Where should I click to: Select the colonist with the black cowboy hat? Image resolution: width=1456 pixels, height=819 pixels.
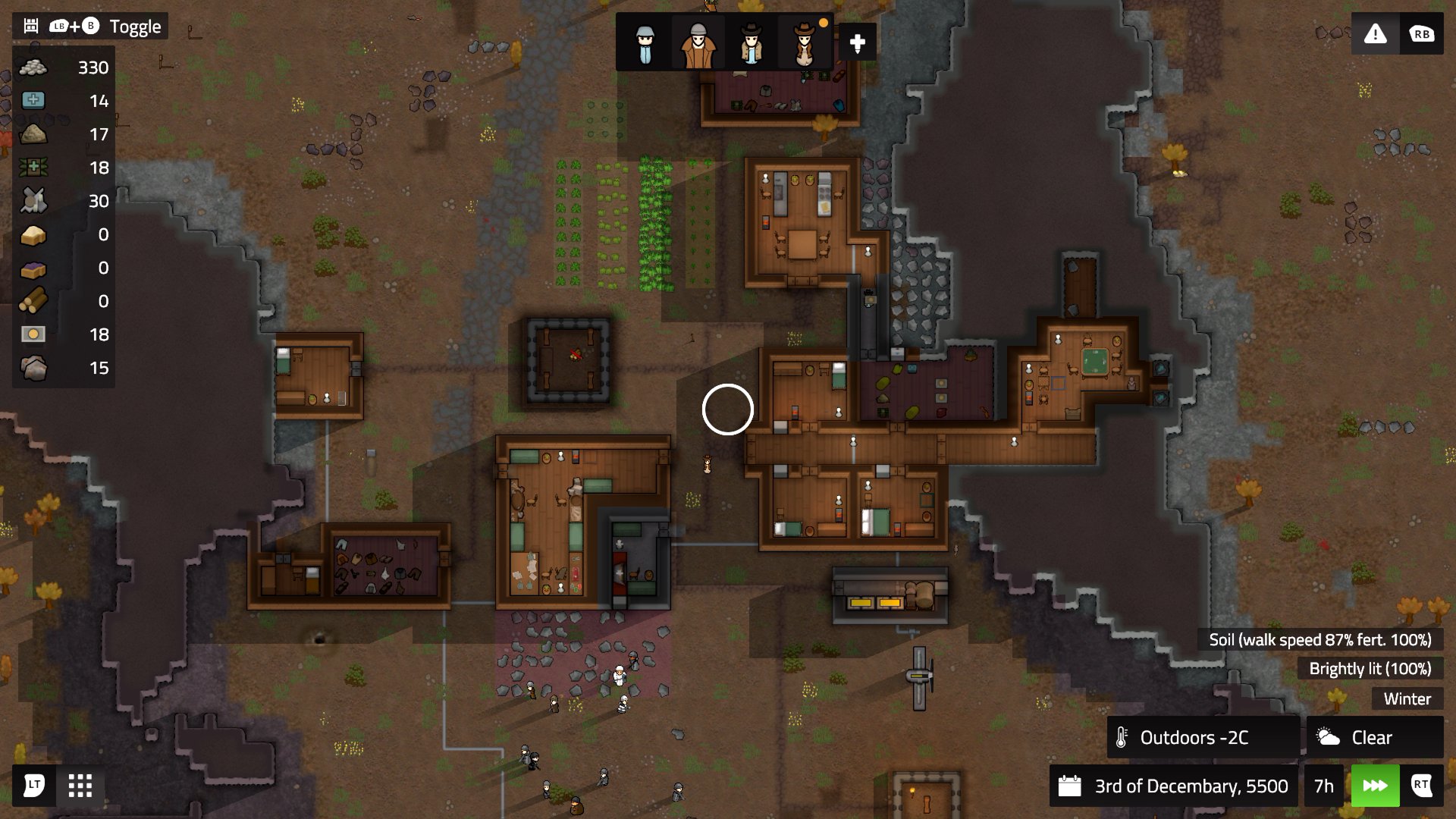coord(751,43)
